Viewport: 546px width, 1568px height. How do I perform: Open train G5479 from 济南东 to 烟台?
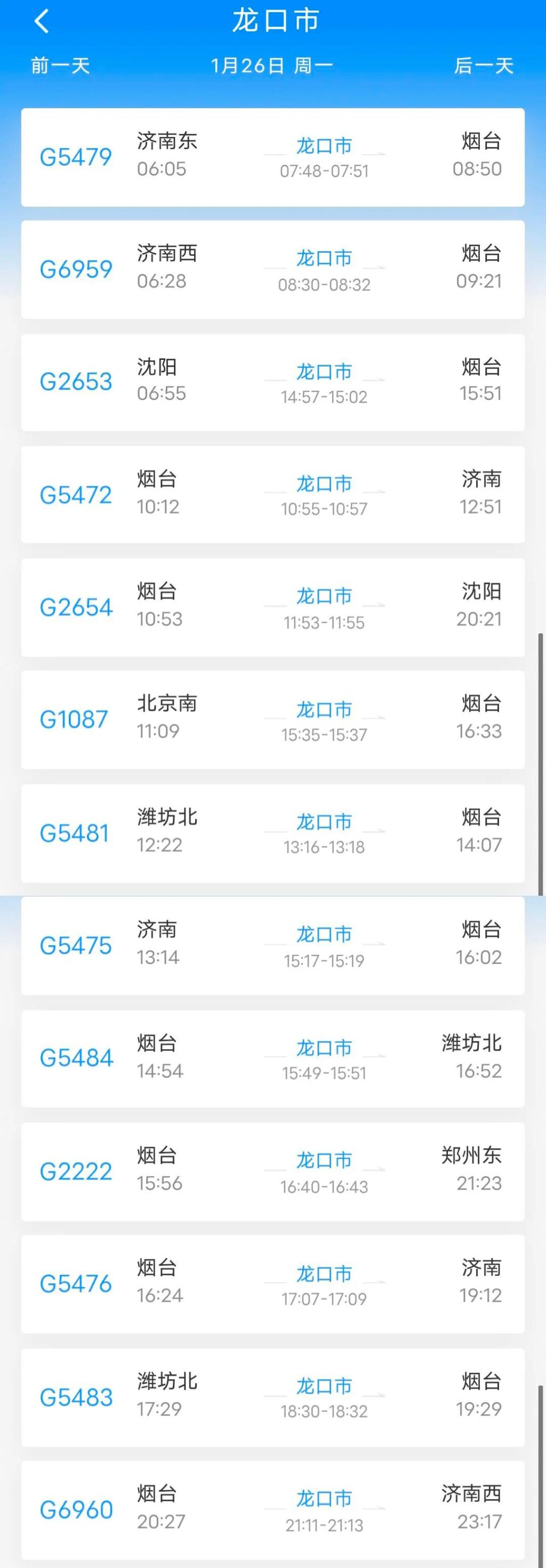click(272, 157)
